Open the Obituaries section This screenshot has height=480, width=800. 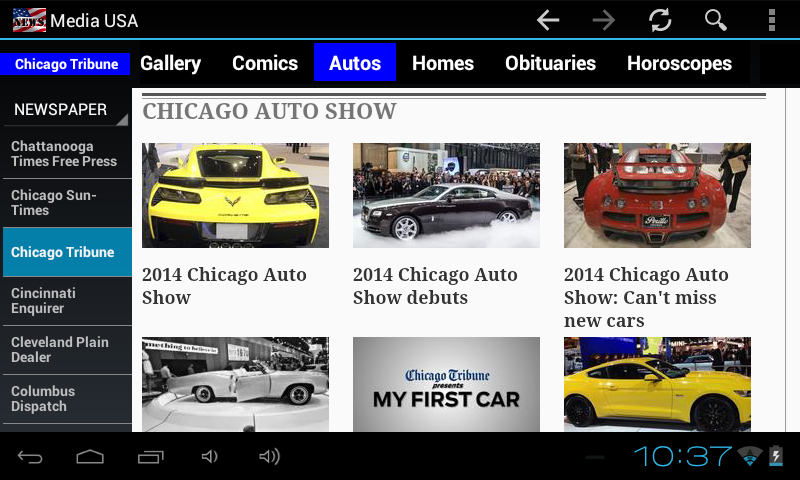coord(550,63)
